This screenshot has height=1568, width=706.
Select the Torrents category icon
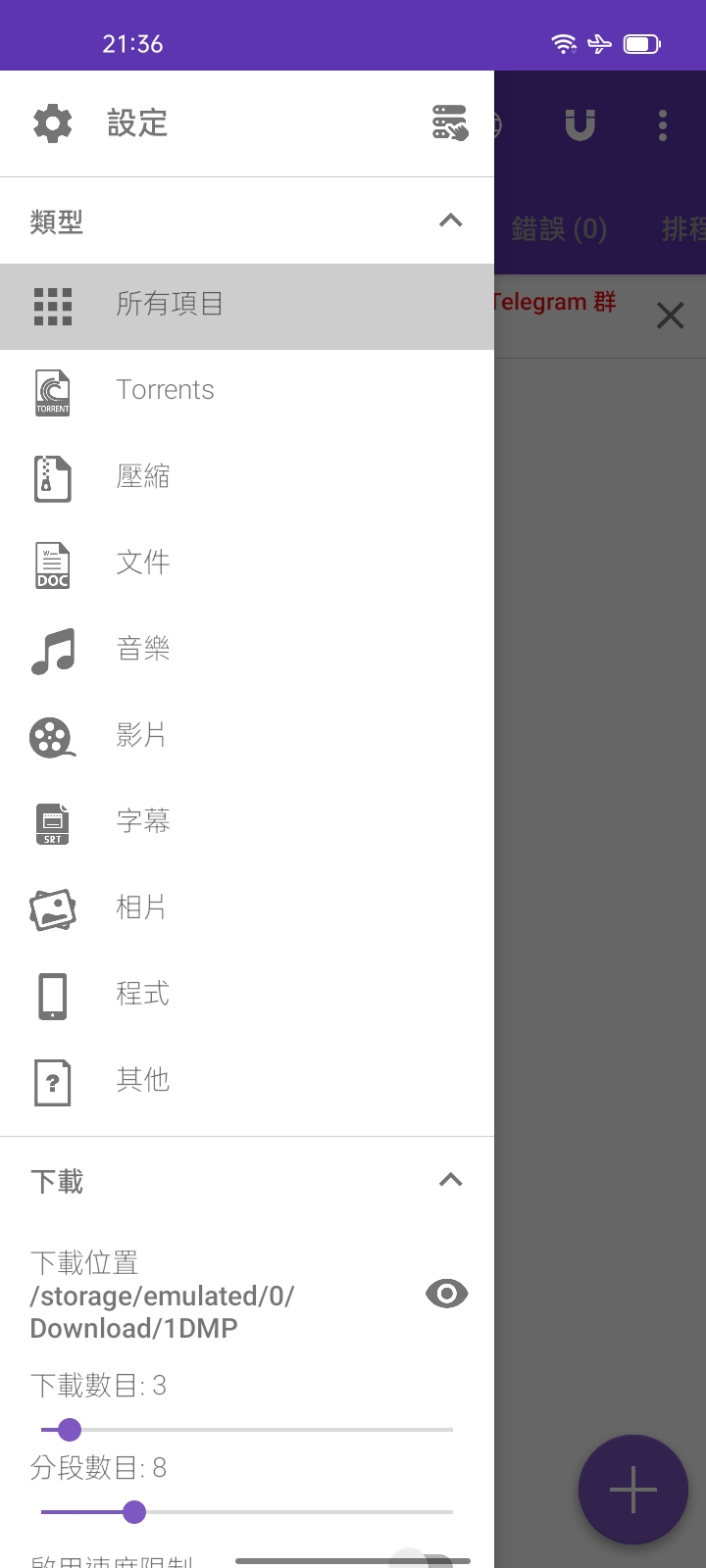click(52, 392)
